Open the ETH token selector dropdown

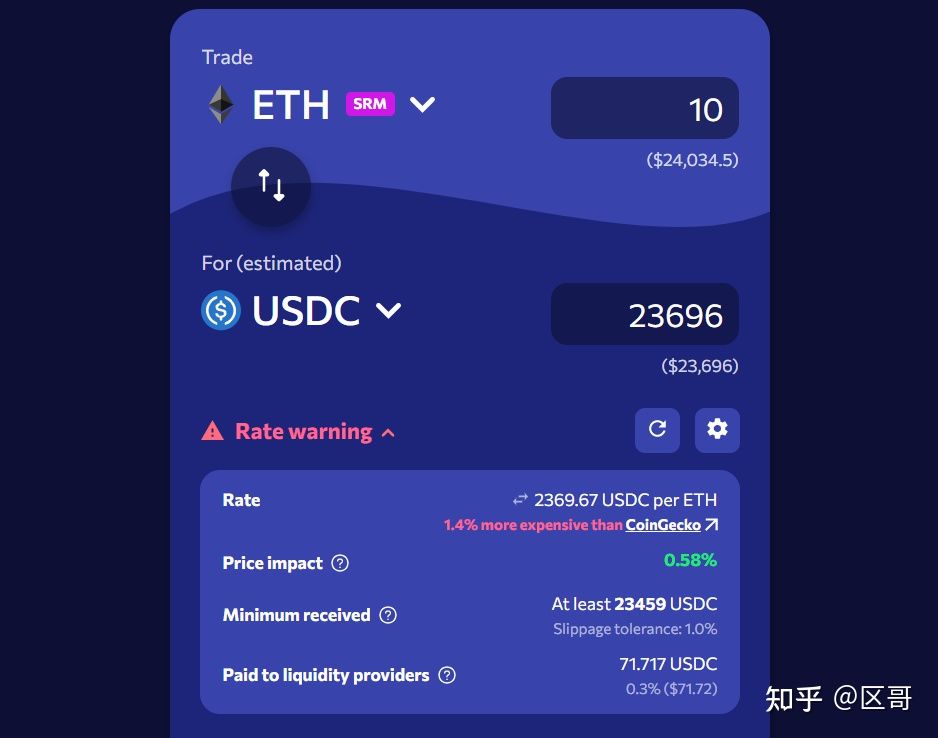pos(422,104)
